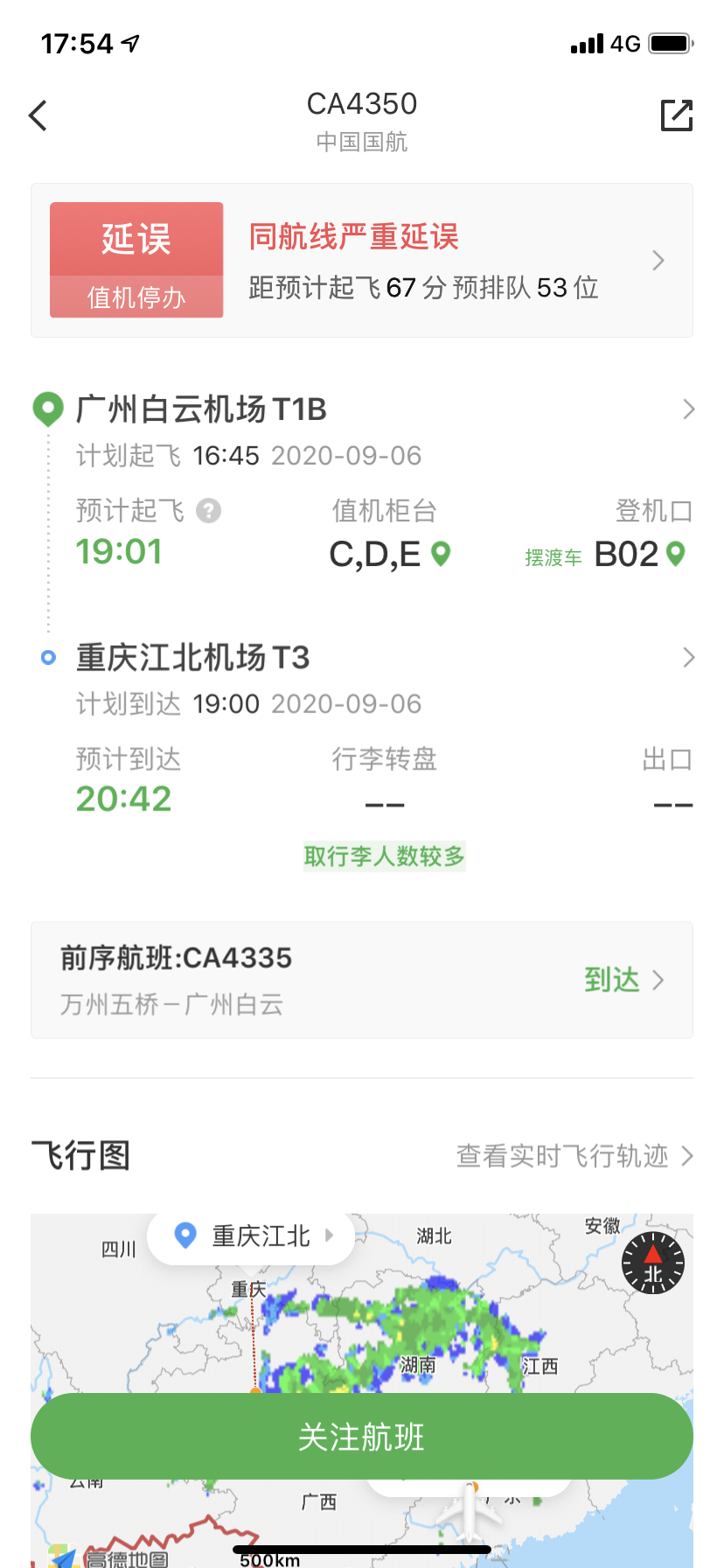724x1568 pixels.
Task: Locate boarding gate B02 on the map
Action: (676, 553)
